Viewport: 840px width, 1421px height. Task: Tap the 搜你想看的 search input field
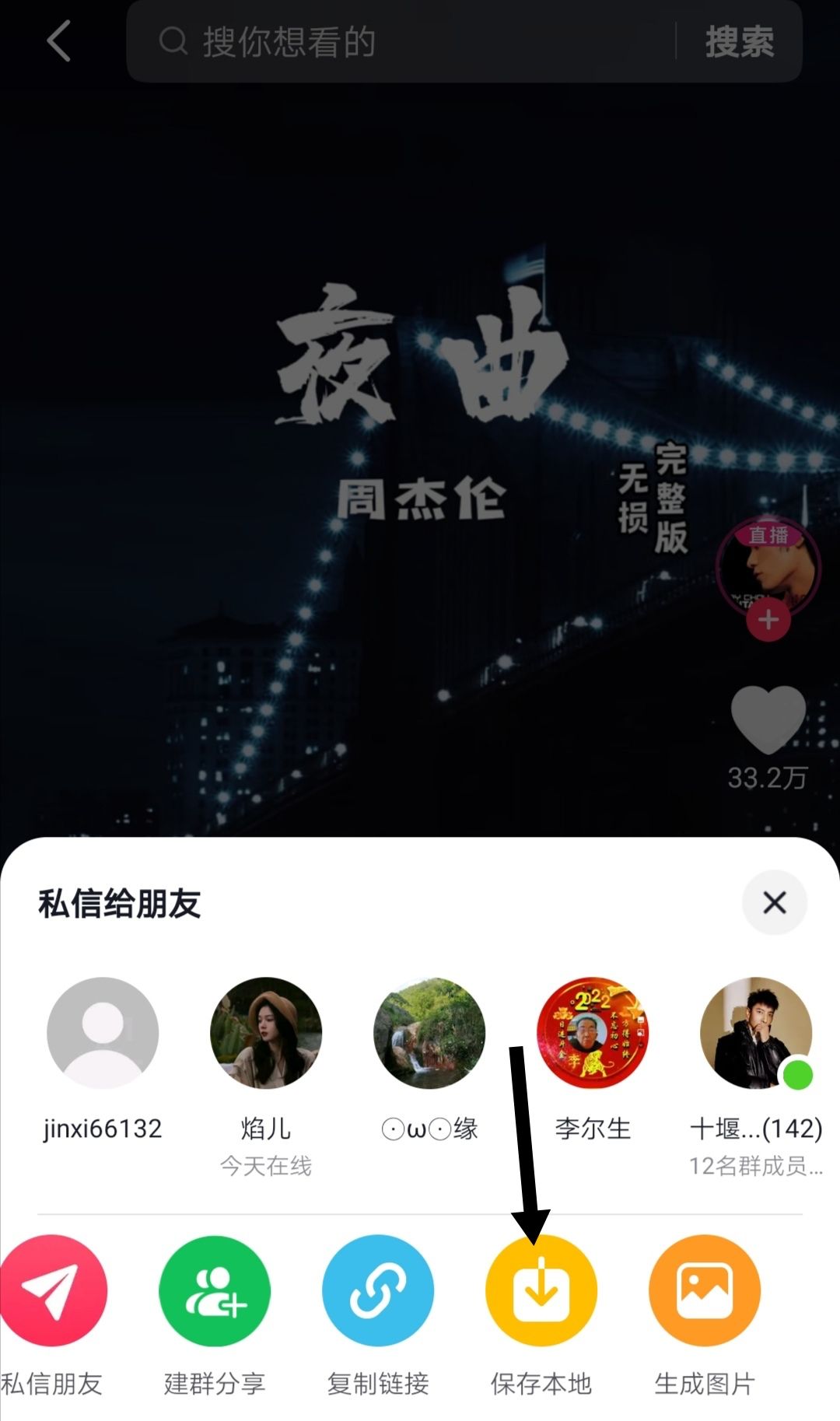(389, 41)
